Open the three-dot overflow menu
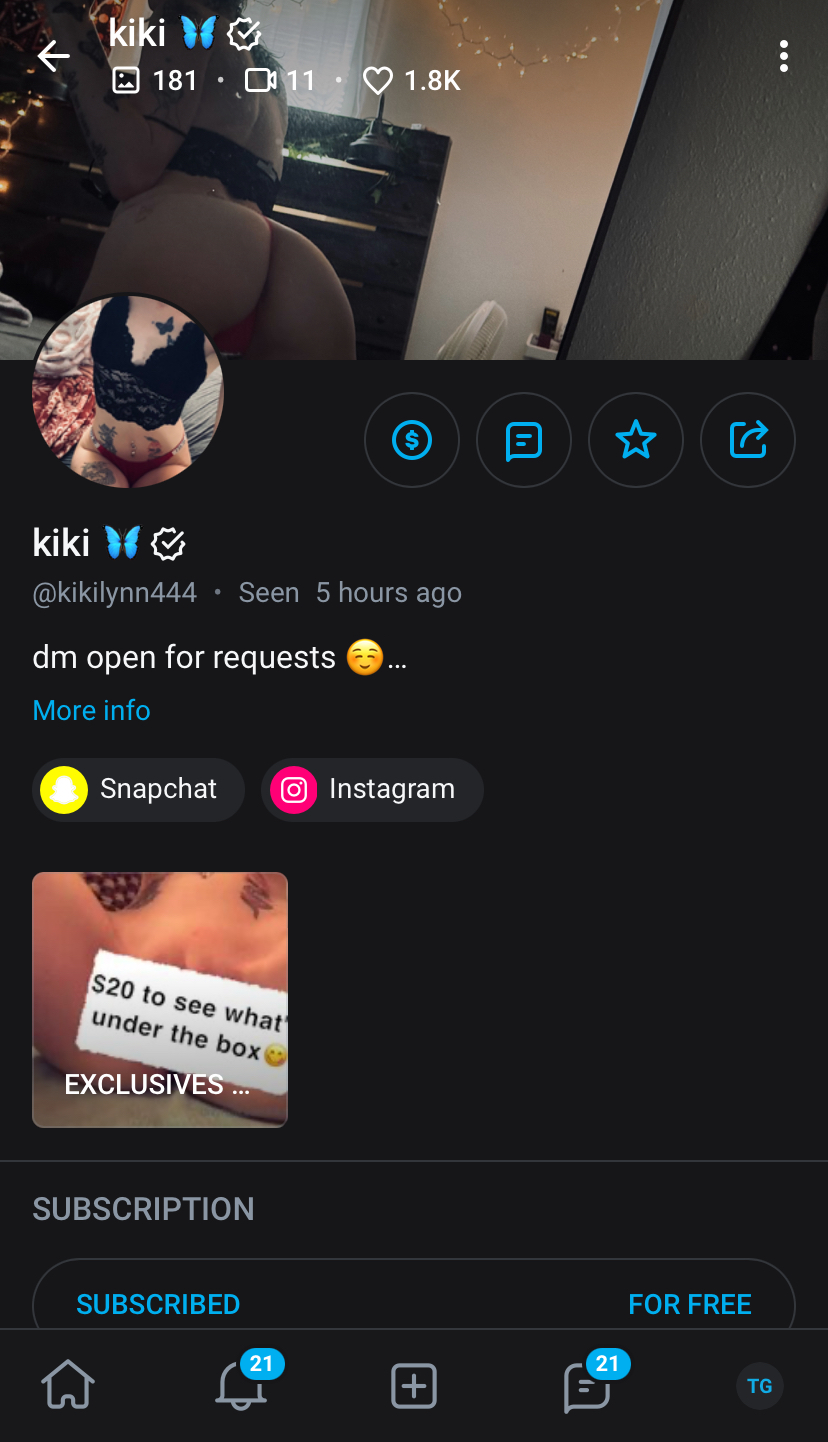The height and width of the screenshot is (1442, 828). tap(784, 57)
